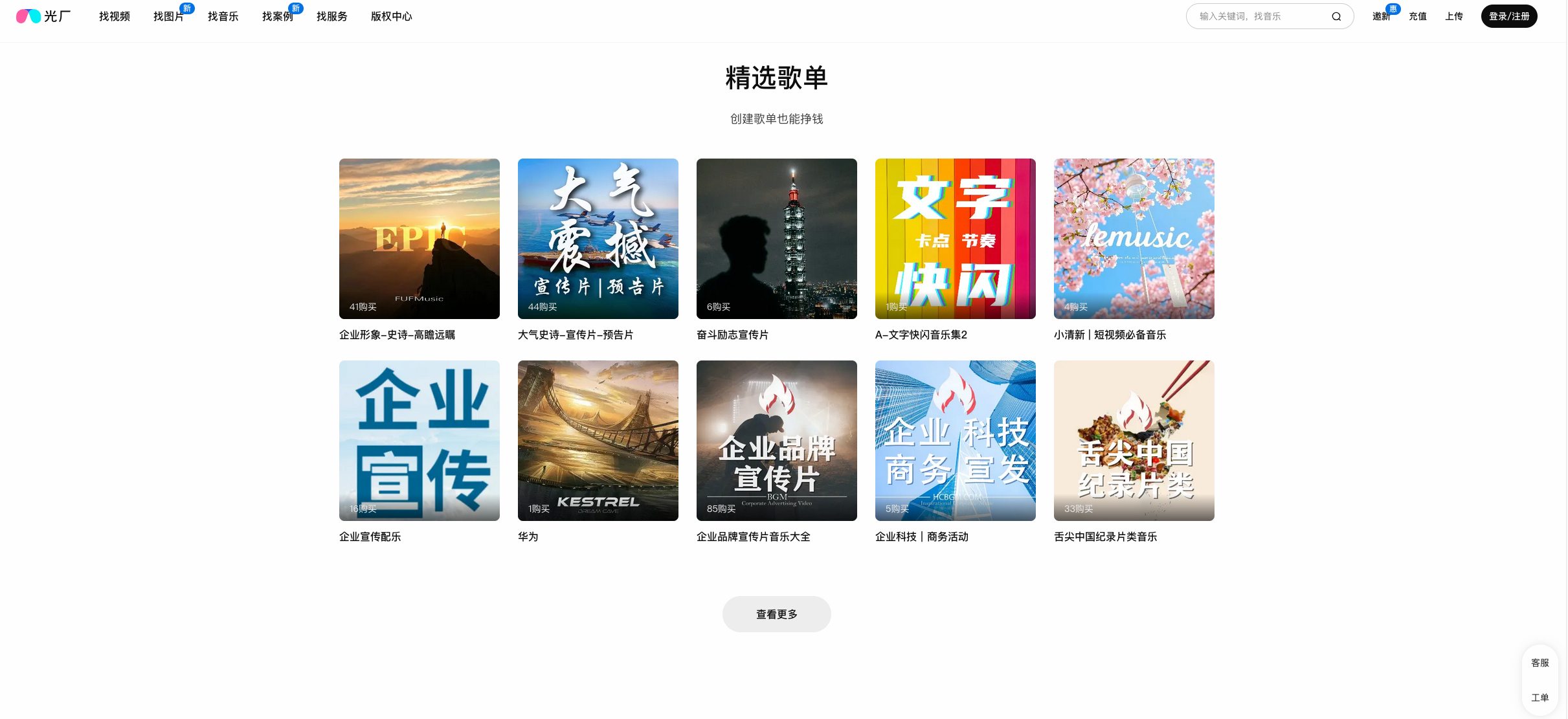Open the 舌尖中国纪录片类音乐 playlist
The height and width of the screenshot is (719, 1568).
(1134, 441)
